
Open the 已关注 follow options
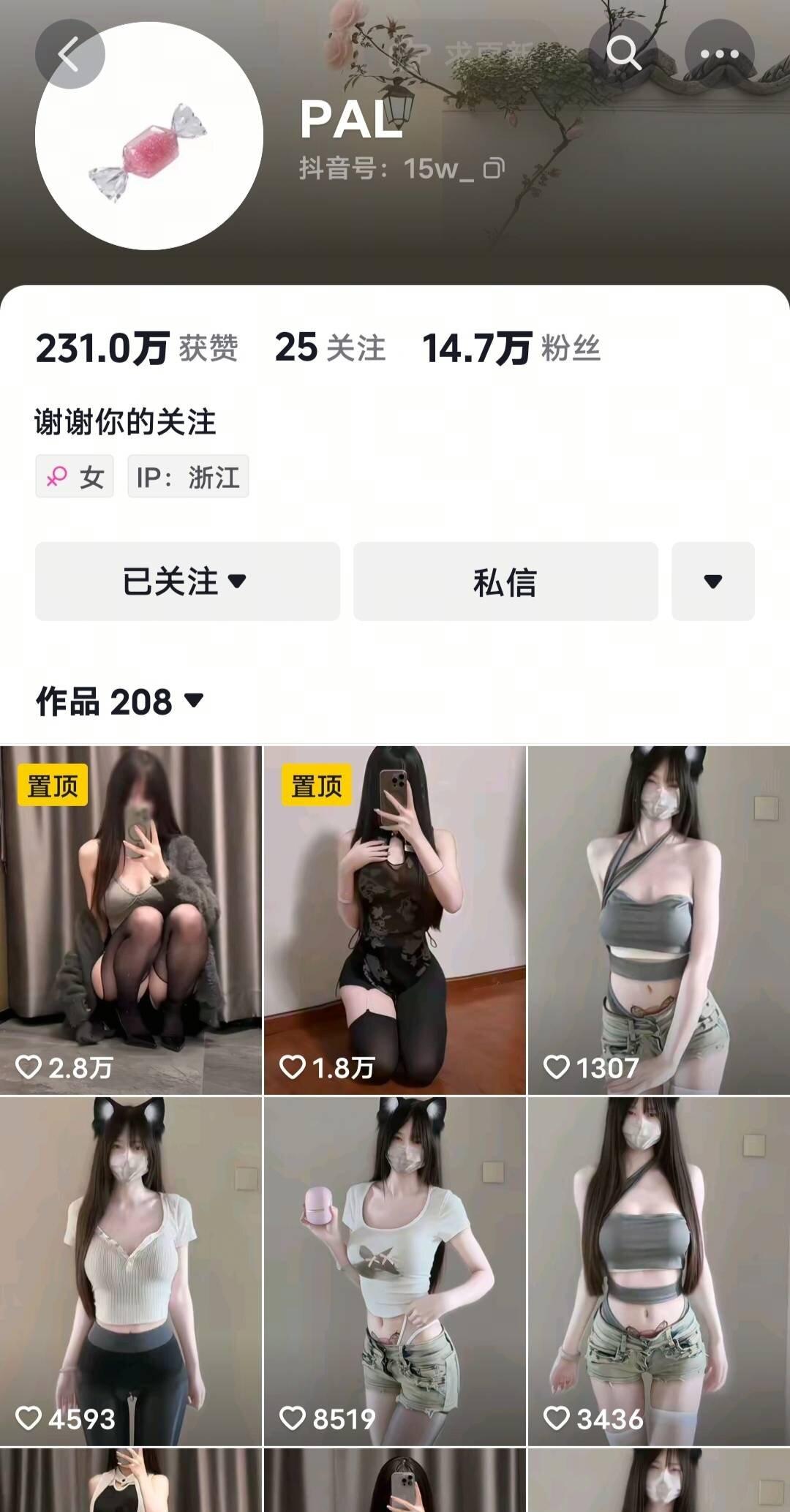pyautogui.click(x=187, y=582)
